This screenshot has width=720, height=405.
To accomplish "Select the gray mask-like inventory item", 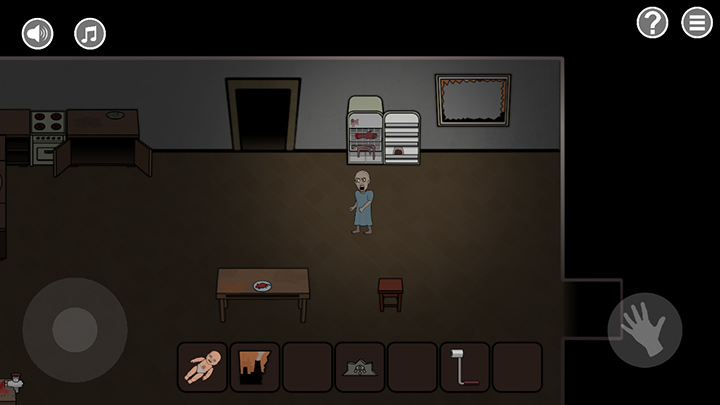I will 360,367.
